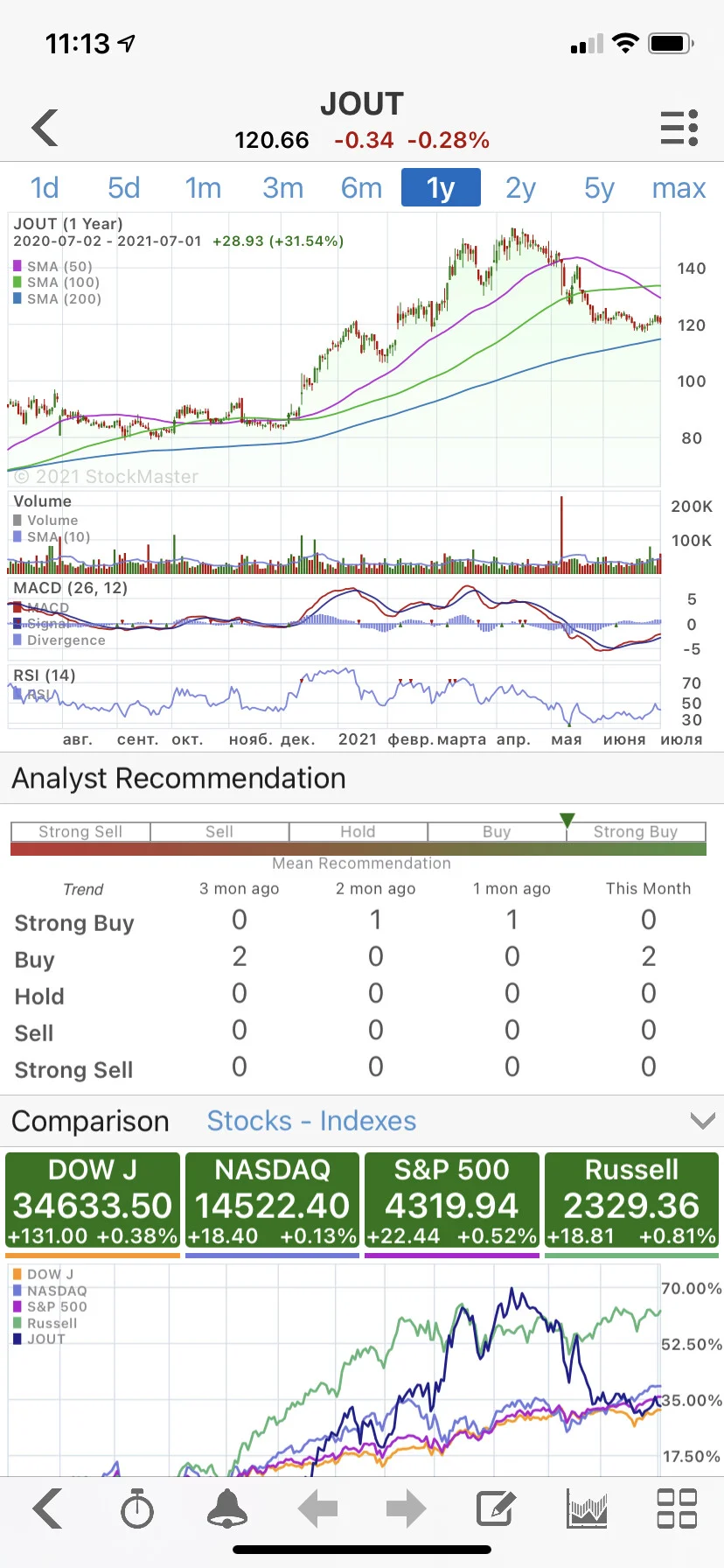This screenshot has height=1568, width=724.
Task: Open the DOW J index tile
Action: coord(93,1200)
